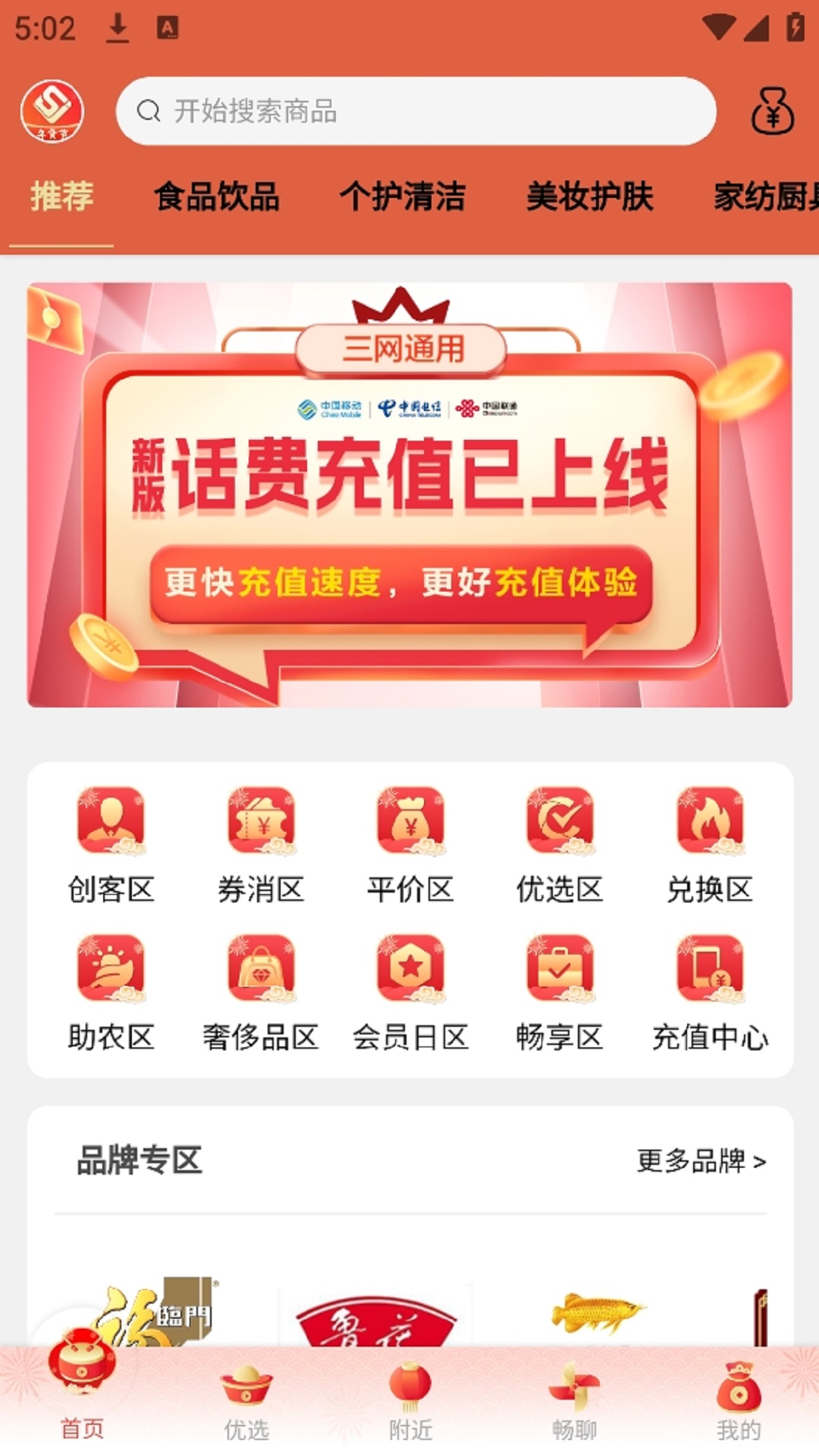View 更多品牌 link
Viewport: 819px width, 1456px height.
[x=701, y=1161]
